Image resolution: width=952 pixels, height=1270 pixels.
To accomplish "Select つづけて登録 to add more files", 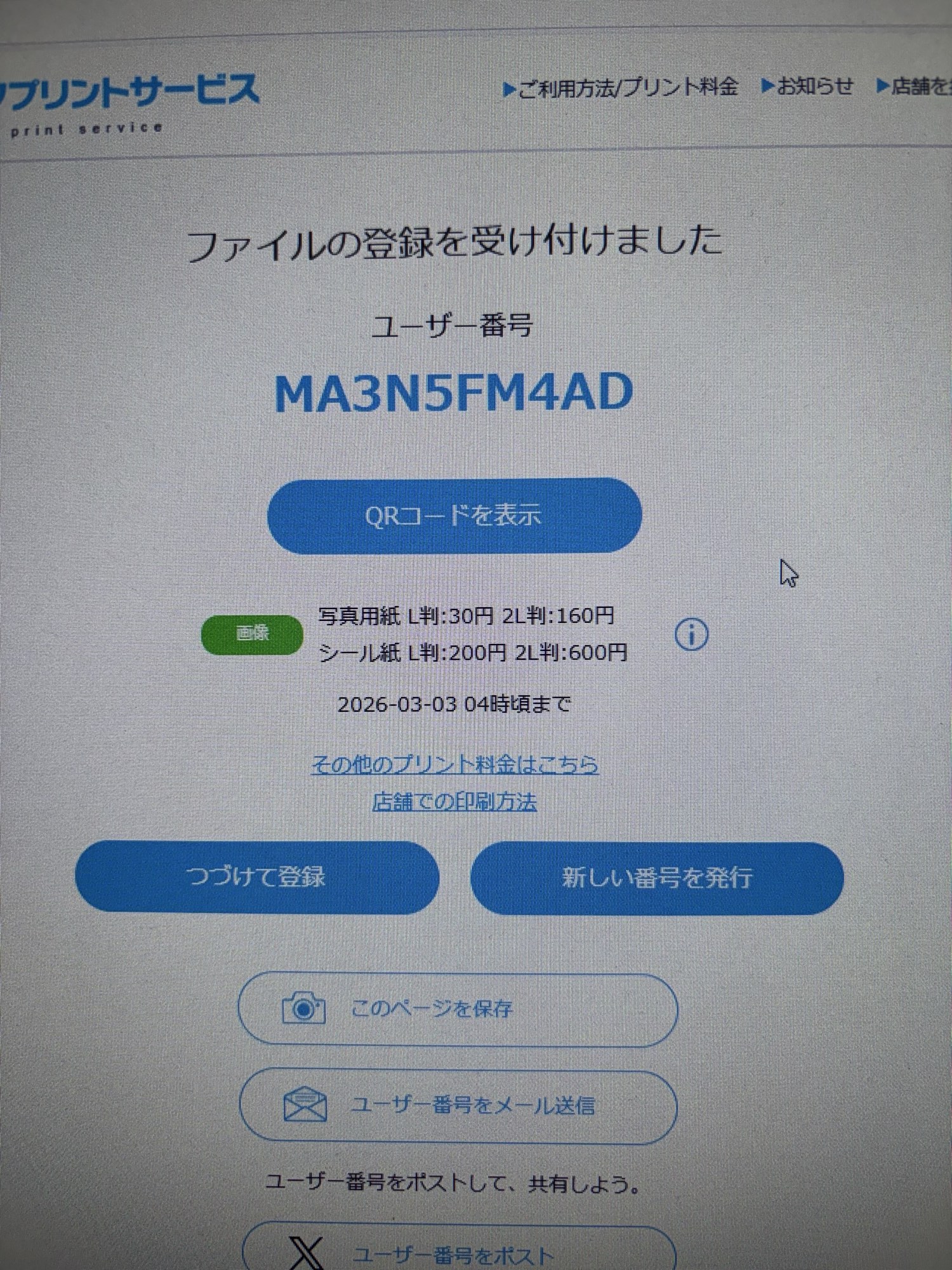I will coord(257,877).
